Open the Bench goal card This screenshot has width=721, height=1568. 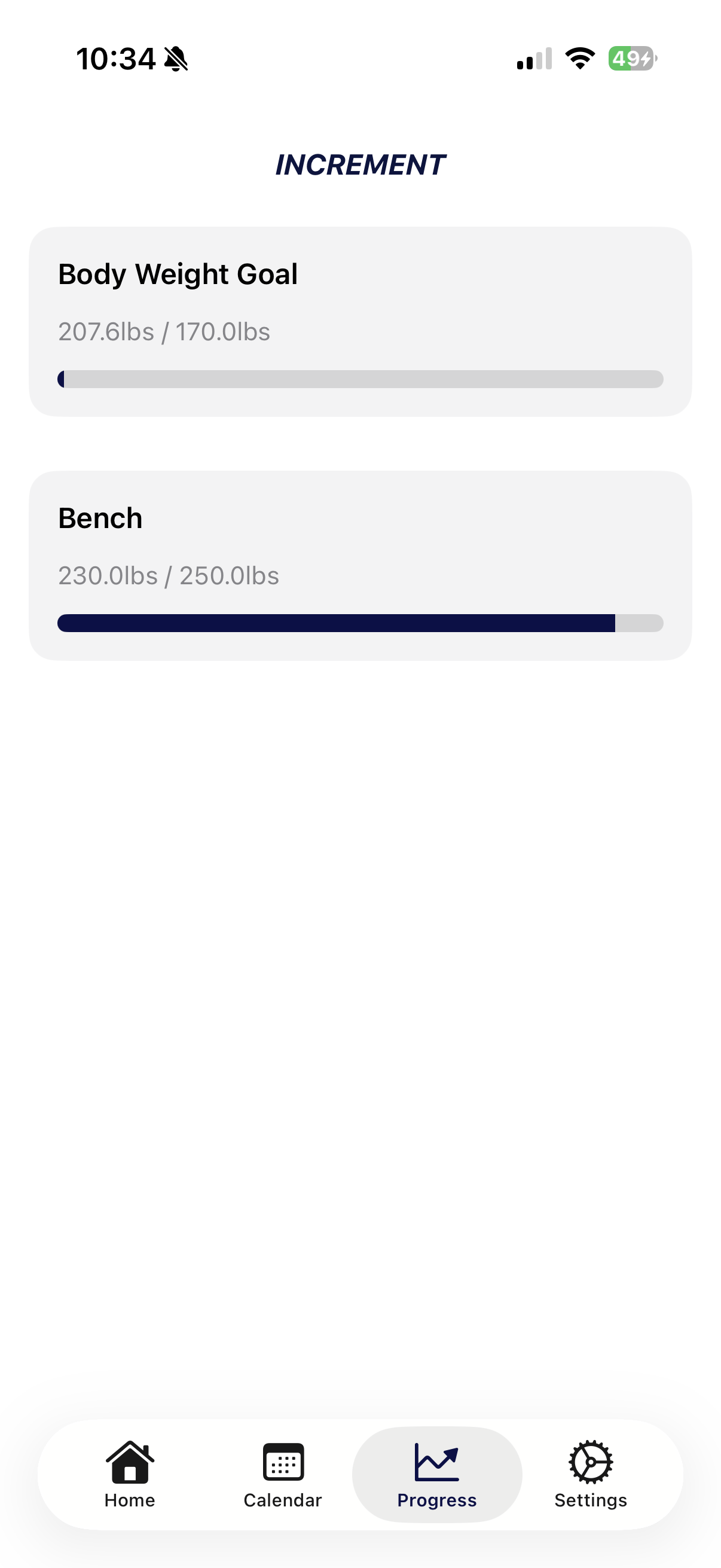360,565
